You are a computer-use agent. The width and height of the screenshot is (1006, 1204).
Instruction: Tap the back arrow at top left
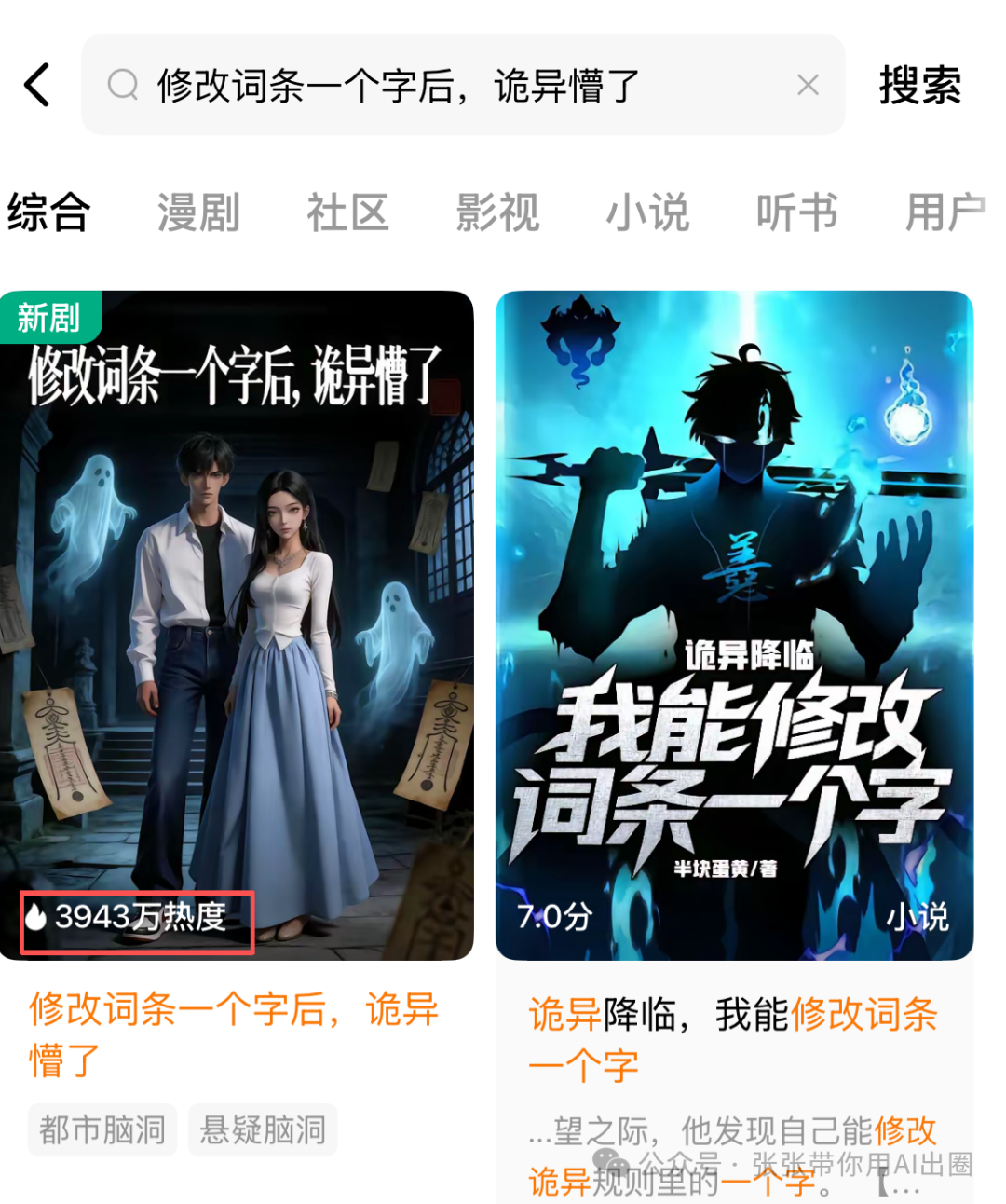35,84
